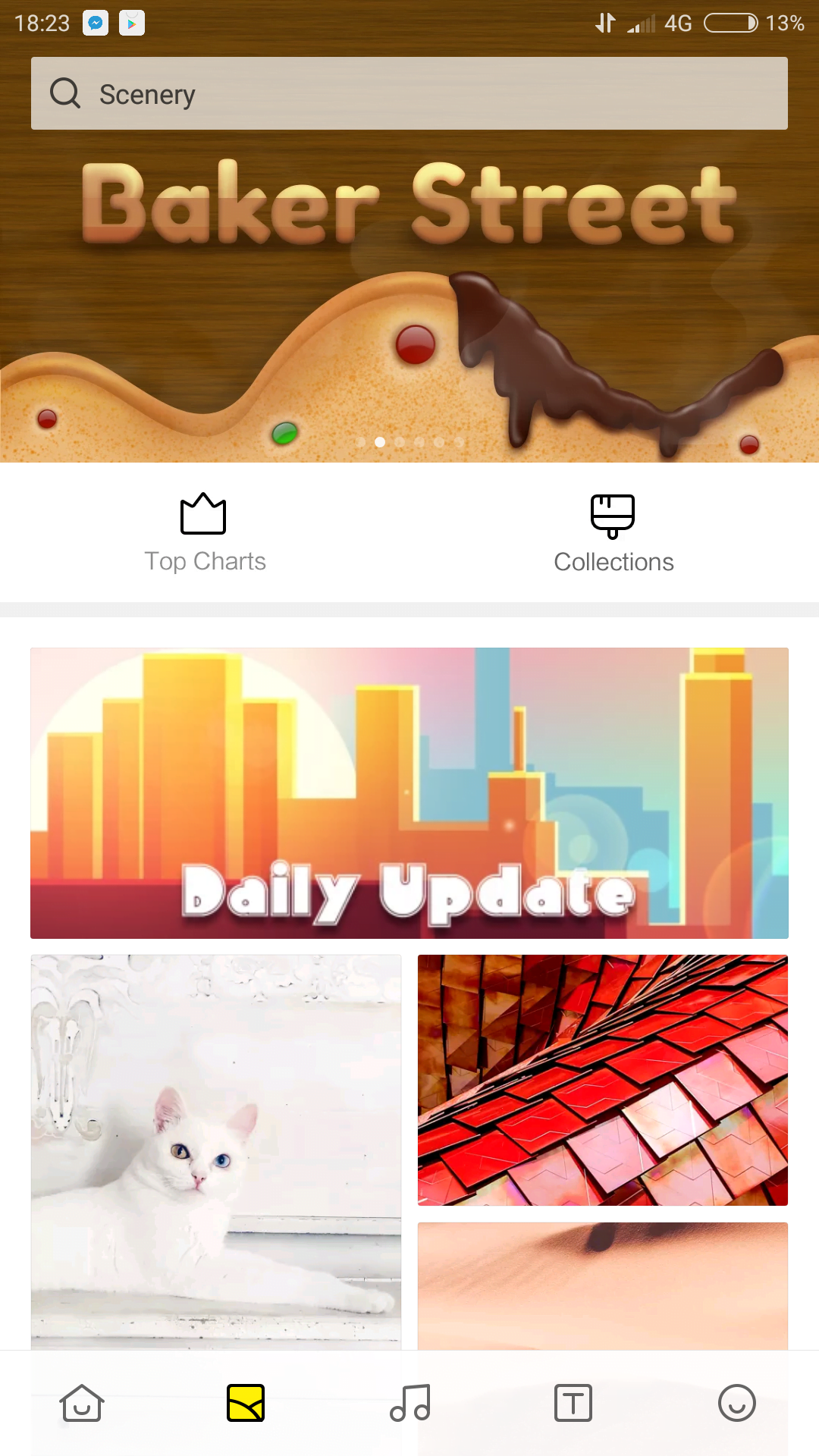Open the sand dune wallpaper
Screen dimensions: 819x1456
click(603, 1286)
